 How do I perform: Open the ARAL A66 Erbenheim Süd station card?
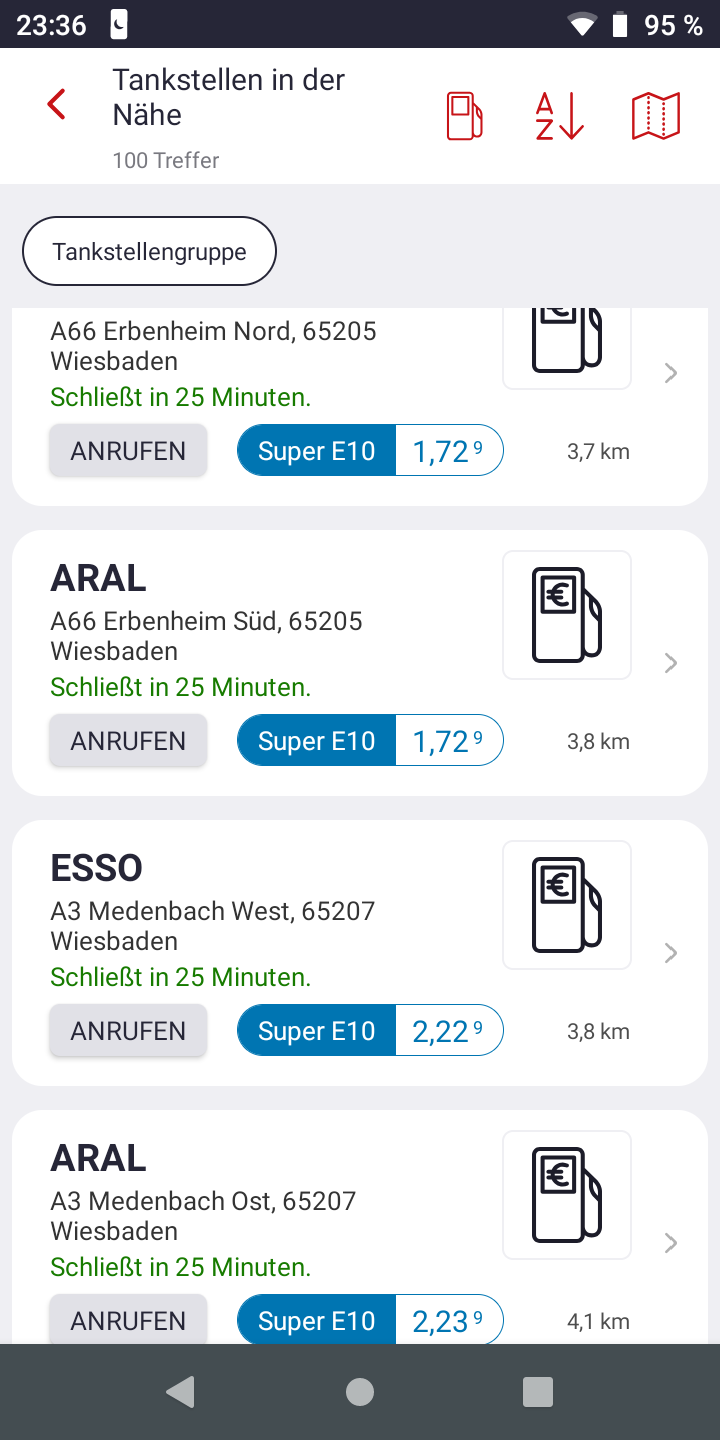[x=360, y=663]
